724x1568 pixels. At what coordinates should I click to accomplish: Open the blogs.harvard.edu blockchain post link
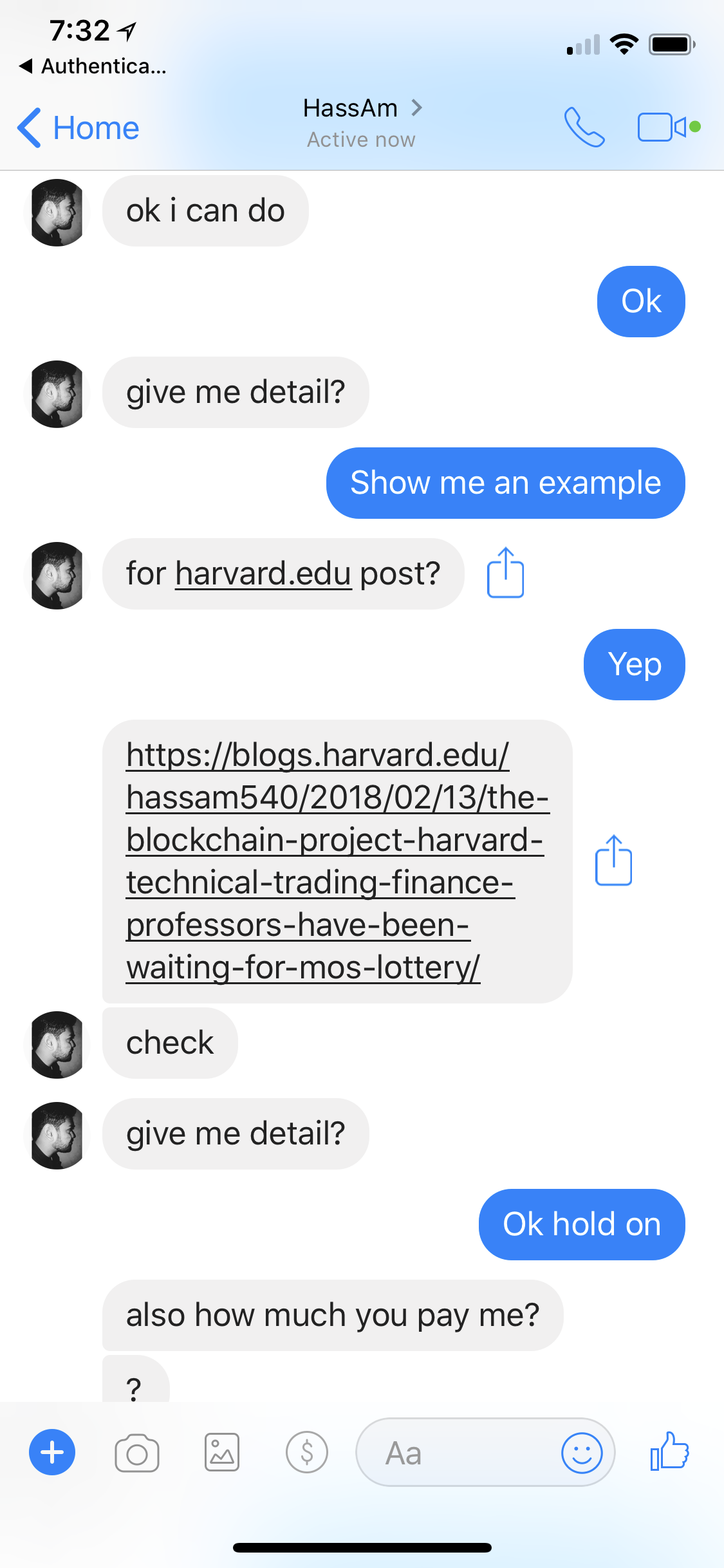click(337, 861)
